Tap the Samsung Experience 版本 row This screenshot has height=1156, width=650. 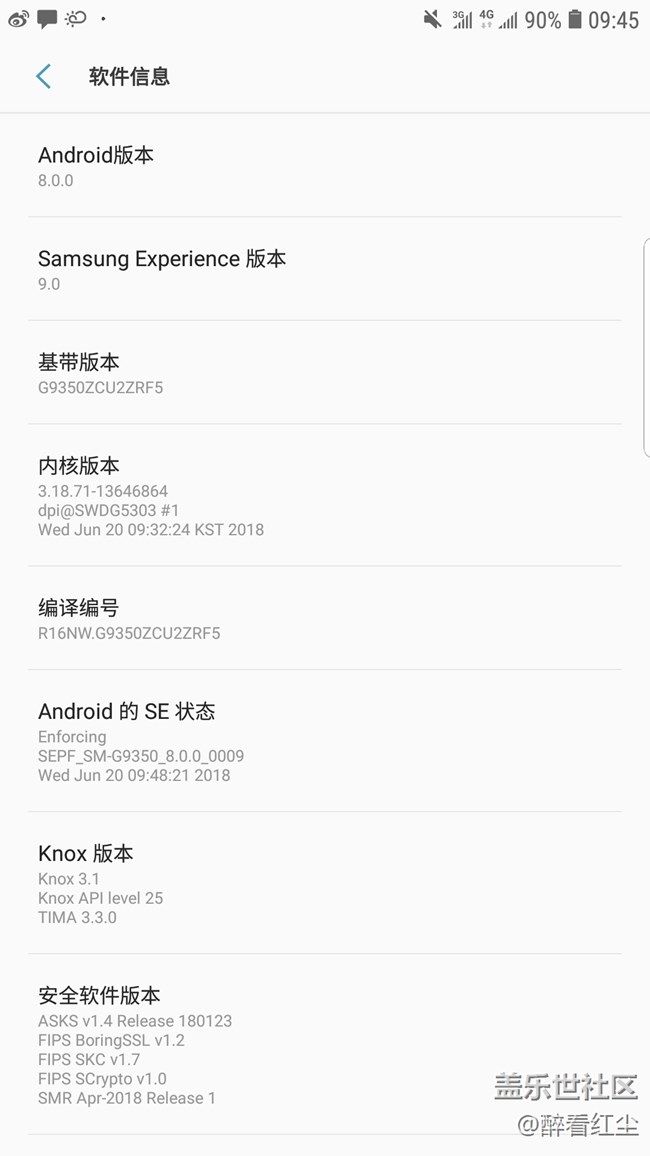click(325, 269)
